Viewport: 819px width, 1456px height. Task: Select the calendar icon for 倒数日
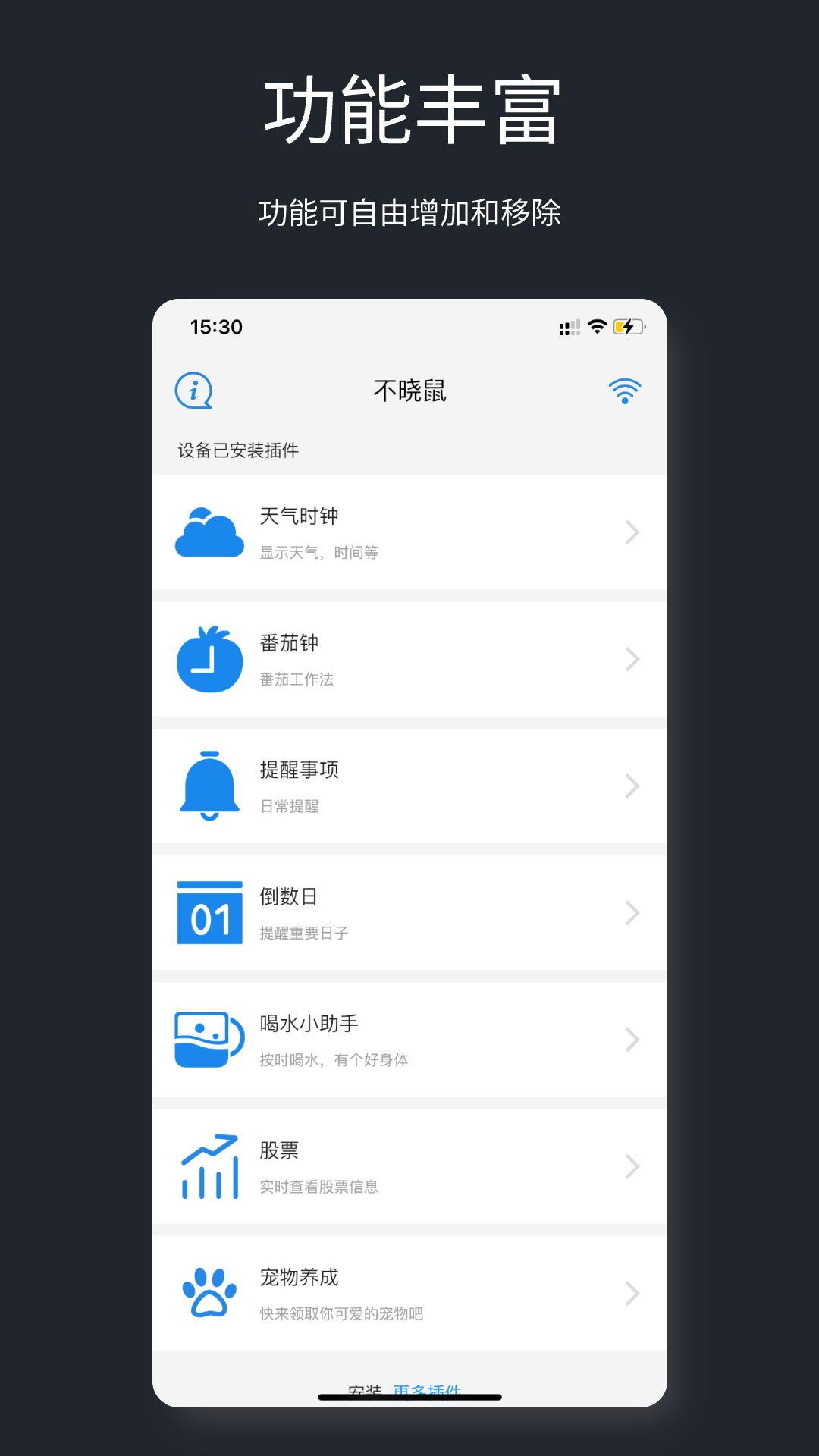(x=209, y=913)
